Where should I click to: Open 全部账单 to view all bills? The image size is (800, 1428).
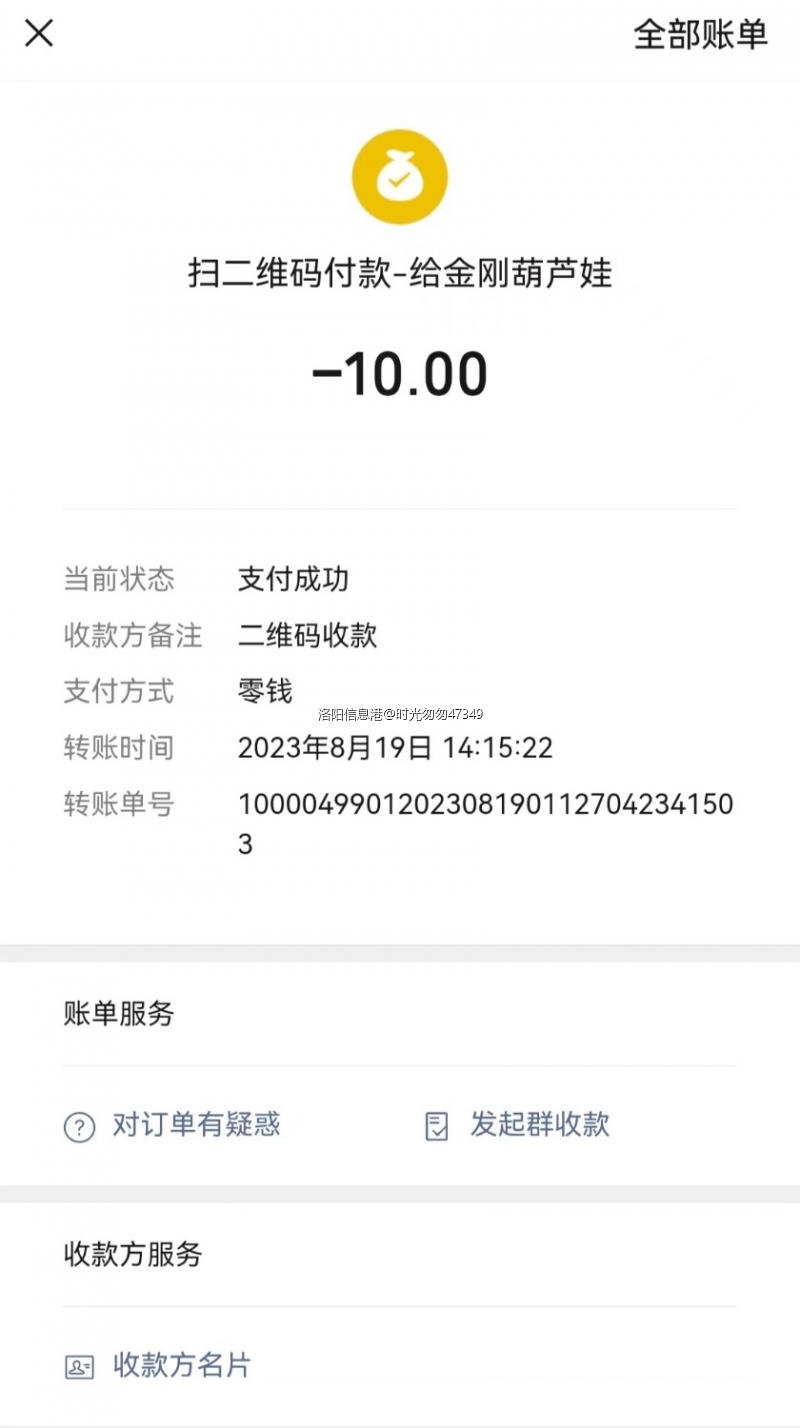pyautogui.click(x=700, y=35)
